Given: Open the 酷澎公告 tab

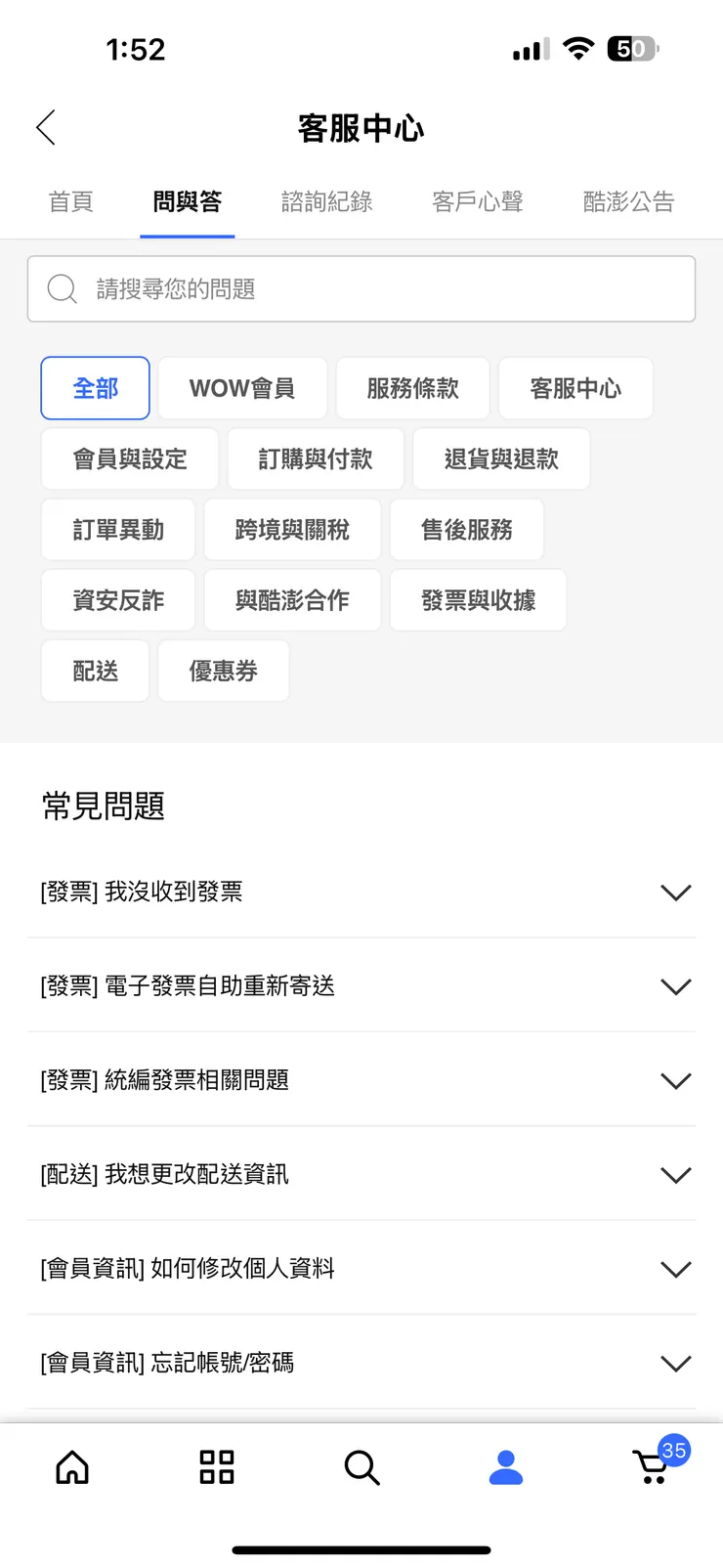Looking at the screenshot, I should coord(628,201).
